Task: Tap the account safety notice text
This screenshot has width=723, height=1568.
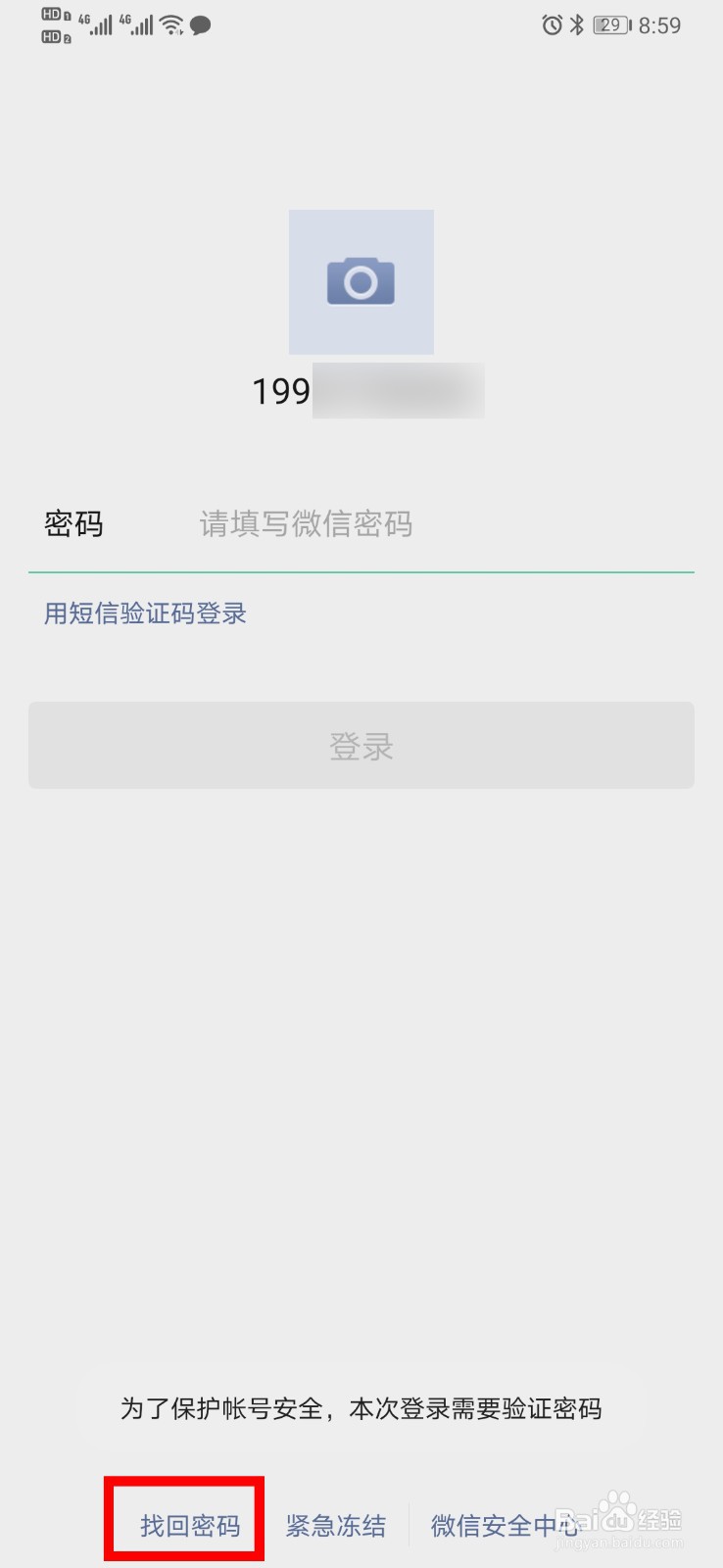Action: (361, 1408)
